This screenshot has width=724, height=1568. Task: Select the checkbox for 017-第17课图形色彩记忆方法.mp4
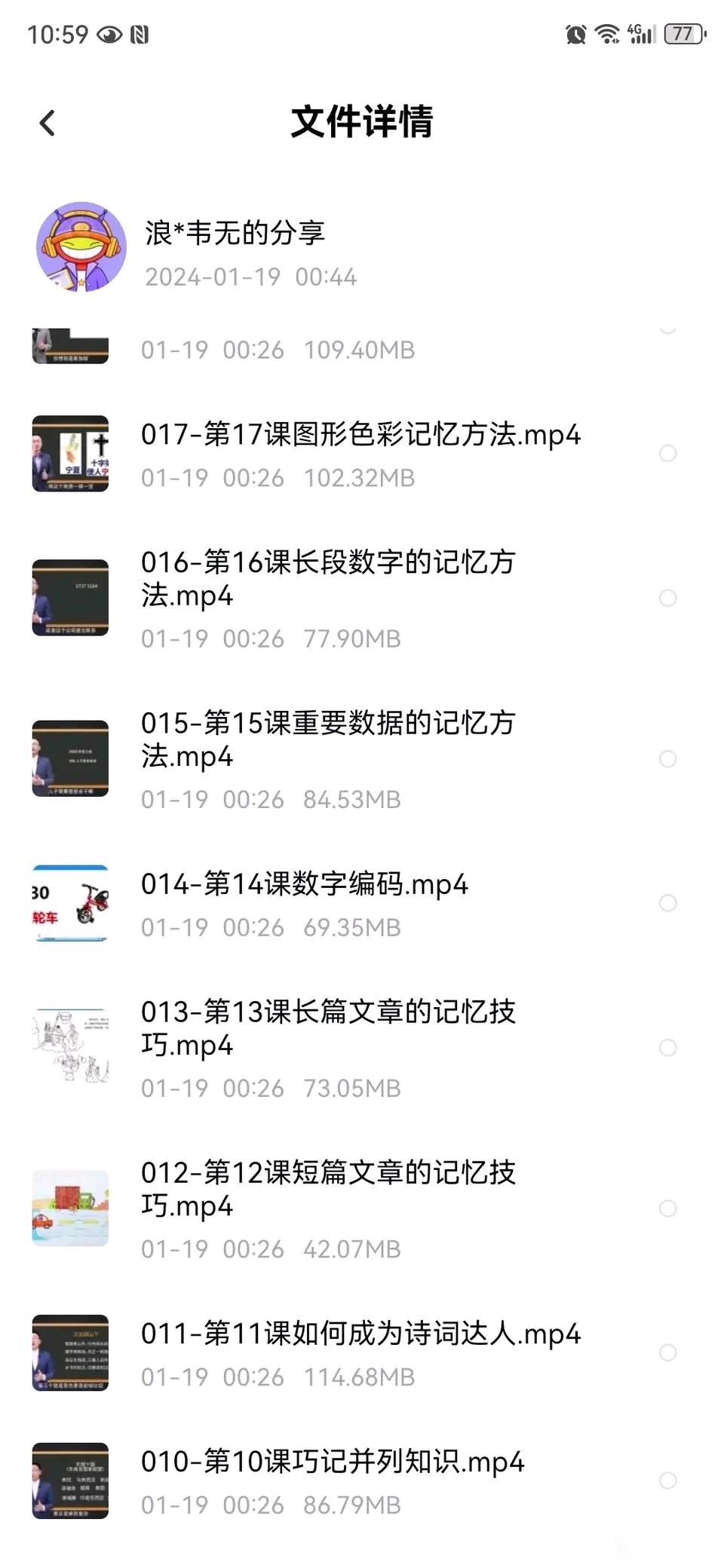click(667, 453)
